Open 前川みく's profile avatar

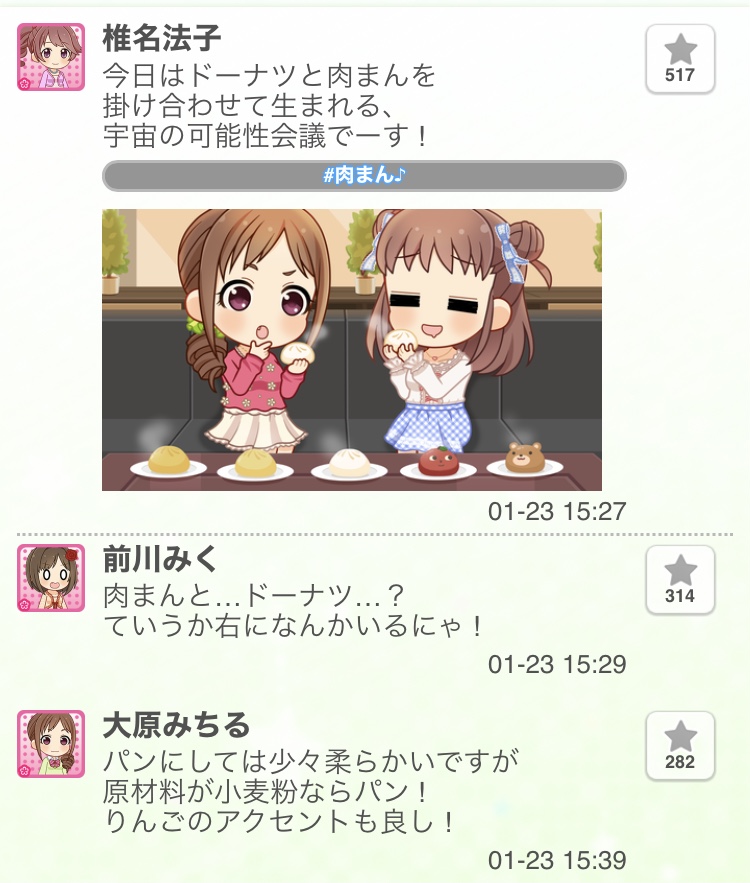[x=51, y=578]
